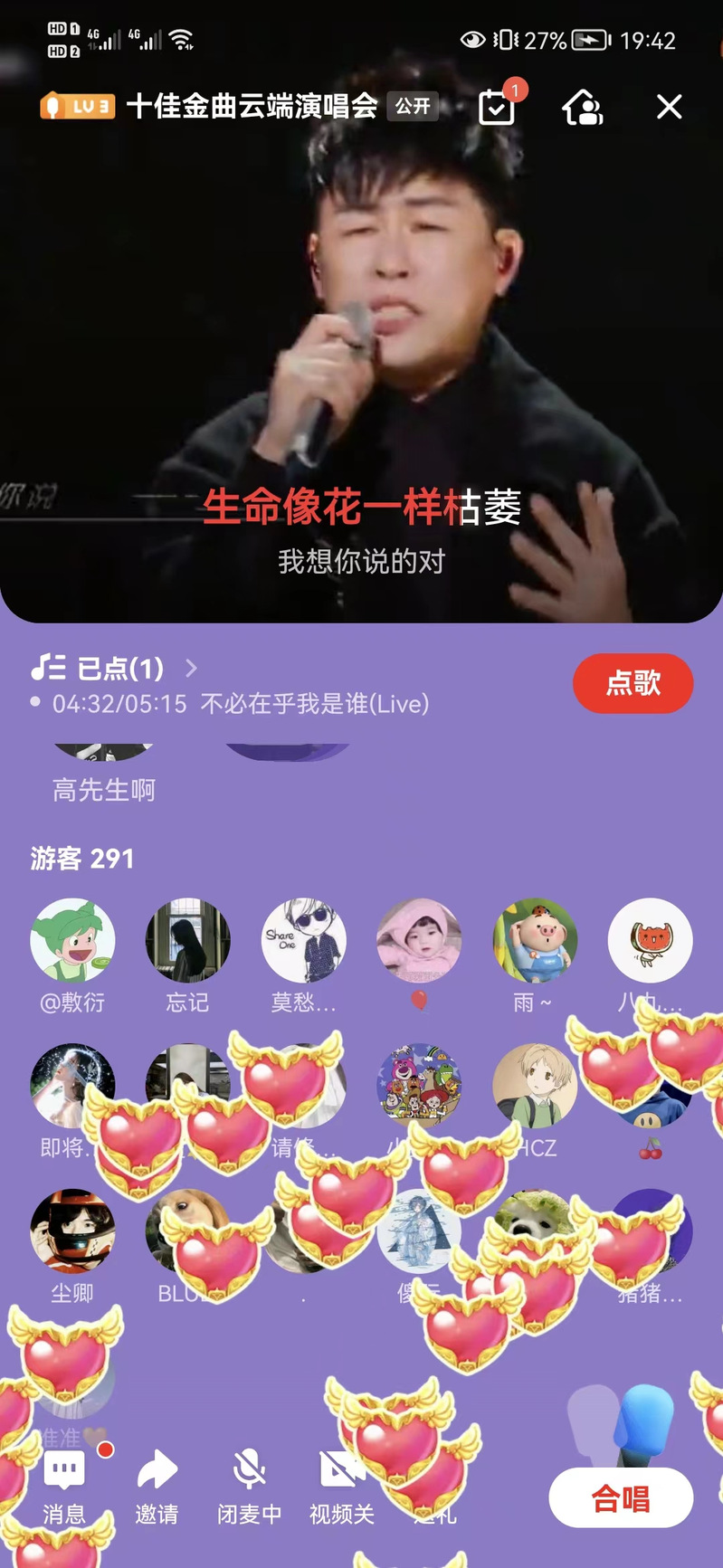View the profile of guest @敷衍
The image size is (723, 1568).
pyautogui.click(x=72, y=941)
